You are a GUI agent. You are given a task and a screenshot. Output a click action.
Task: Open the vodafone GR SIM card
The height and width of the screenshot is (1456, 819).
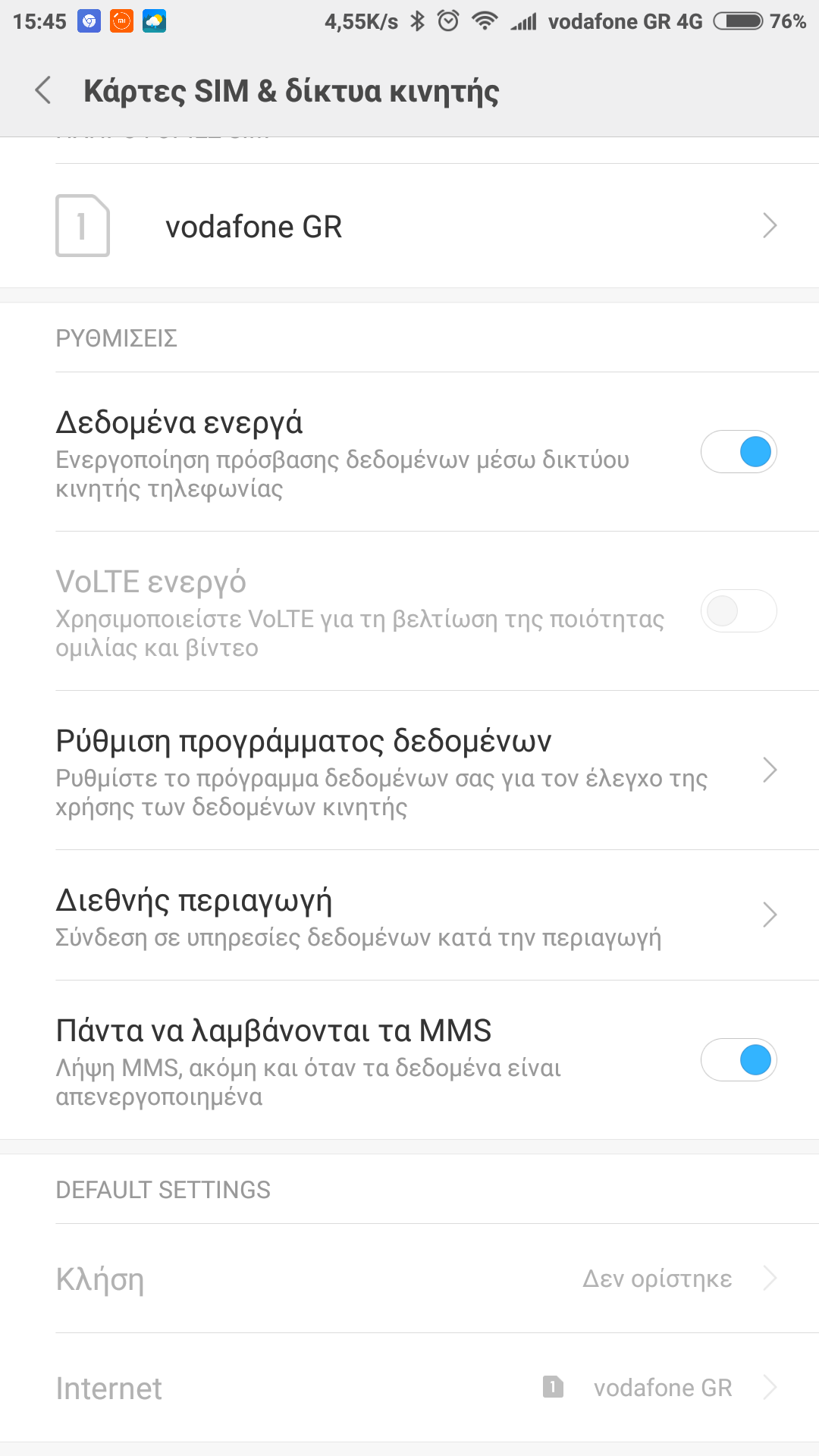tap(409, 226)
